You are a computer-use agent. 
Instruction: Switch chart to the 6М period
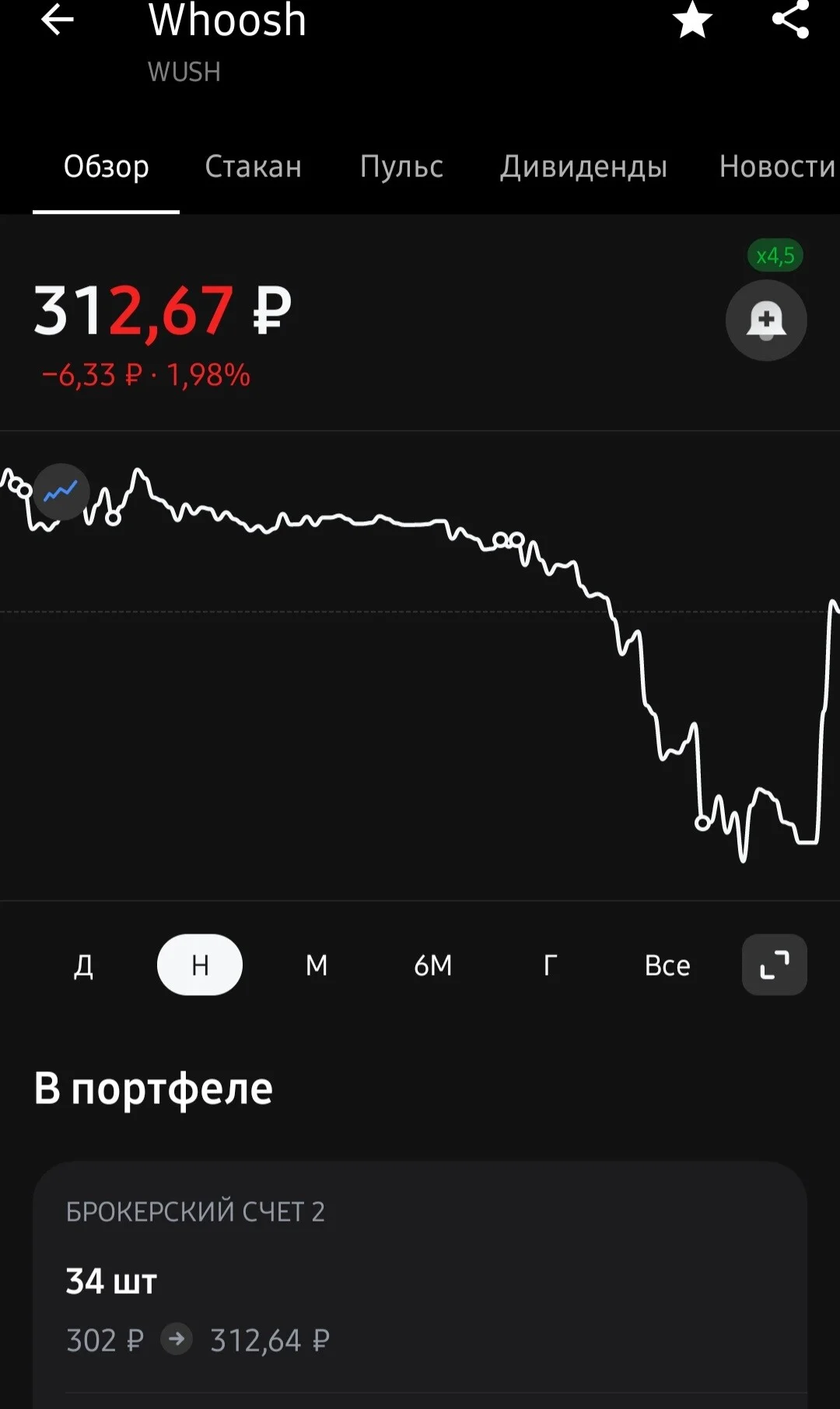[433, 965]
